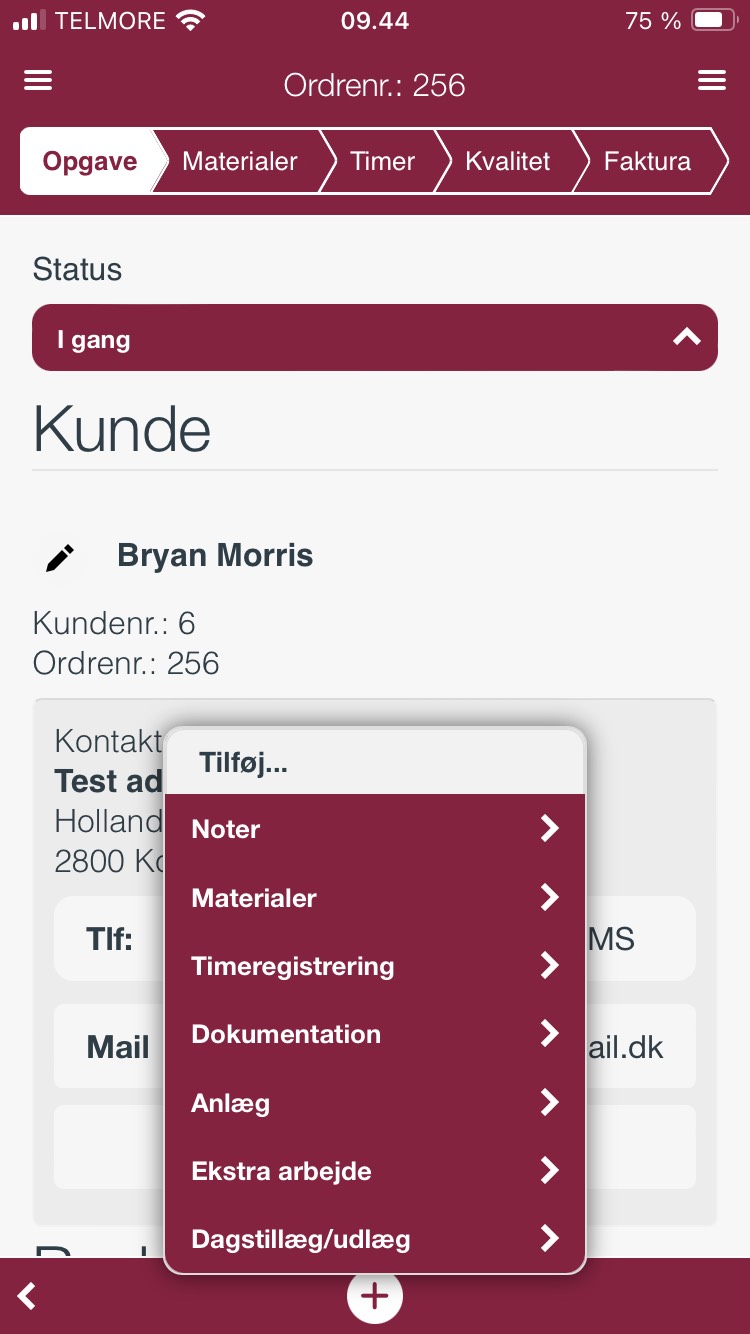Open Anlæg from the add menu
This screenshot has height=1334, width=750.
tap(375, 1102)
